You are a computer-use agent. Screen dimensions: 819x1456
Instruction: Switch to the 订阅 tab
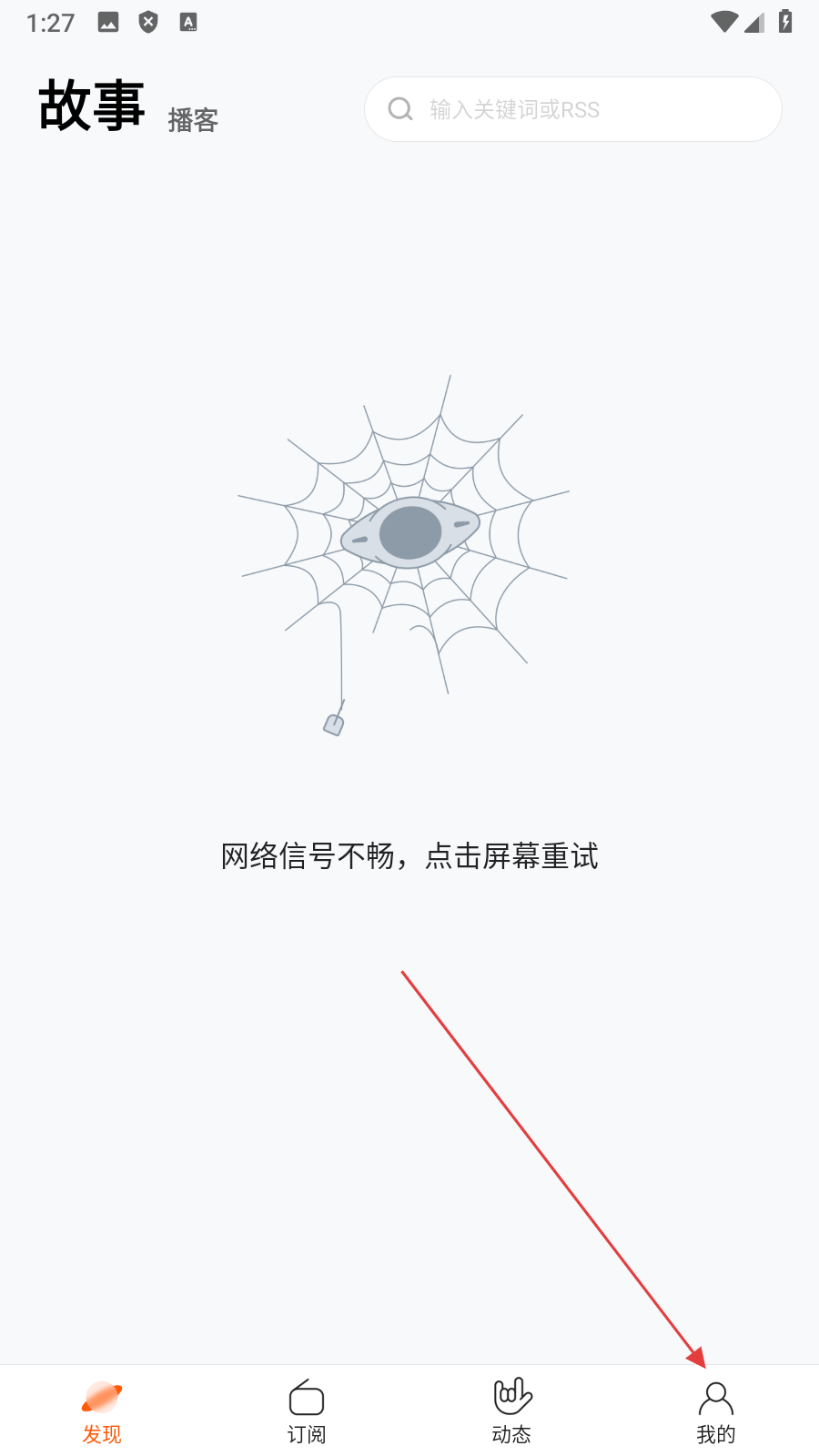307,1412
